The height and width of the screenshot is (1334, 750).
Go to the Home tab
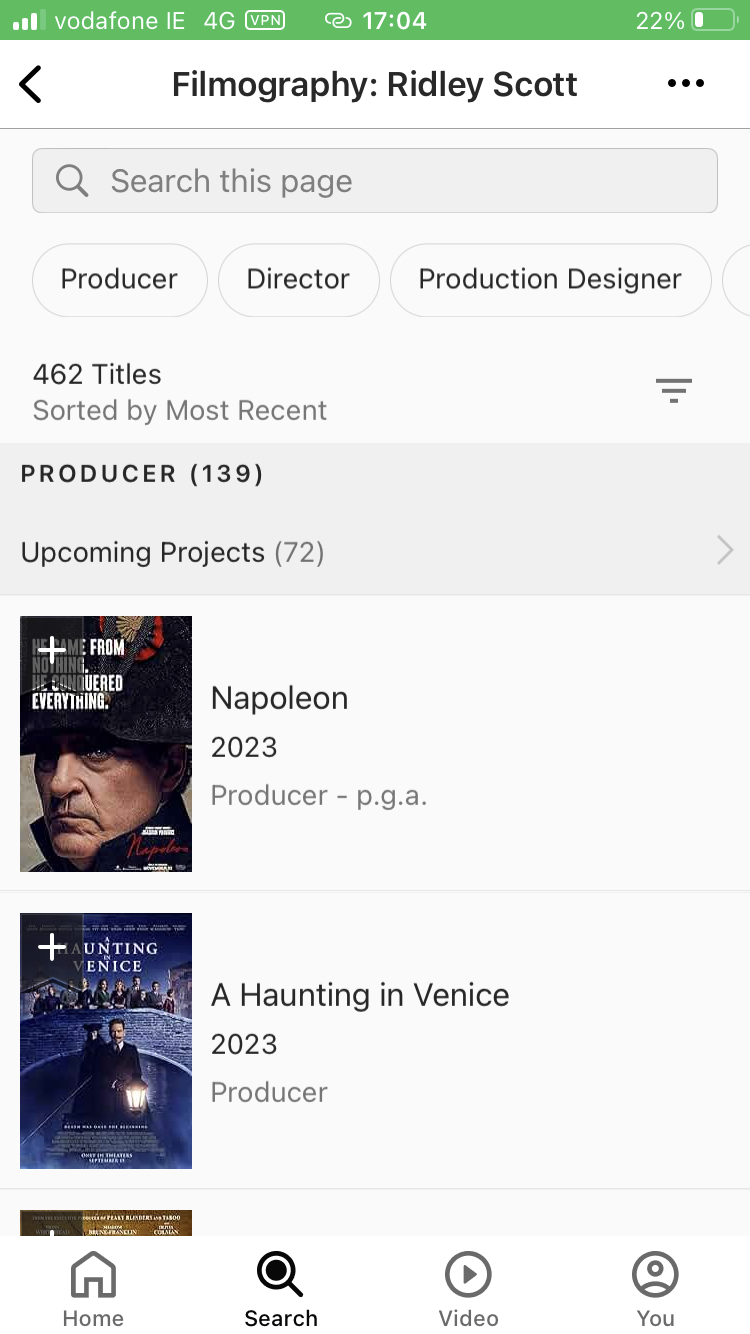coord(93,1288)
